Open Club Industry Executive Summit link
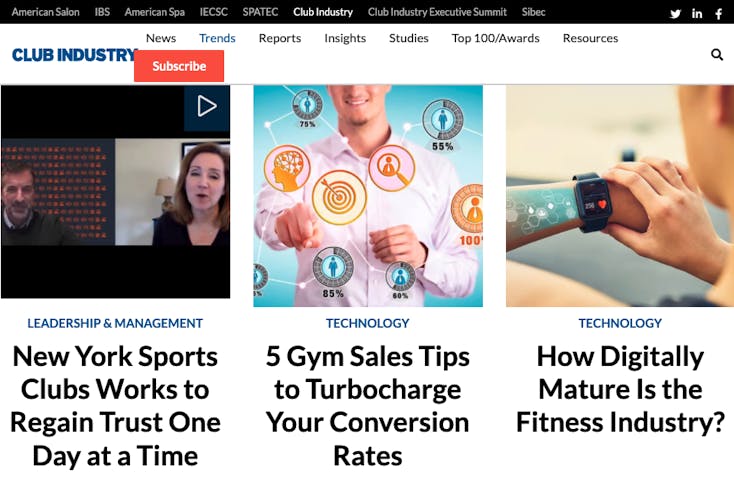Image resolution: width=734 pixels, height=500 pixels. [x=437, y=12]
